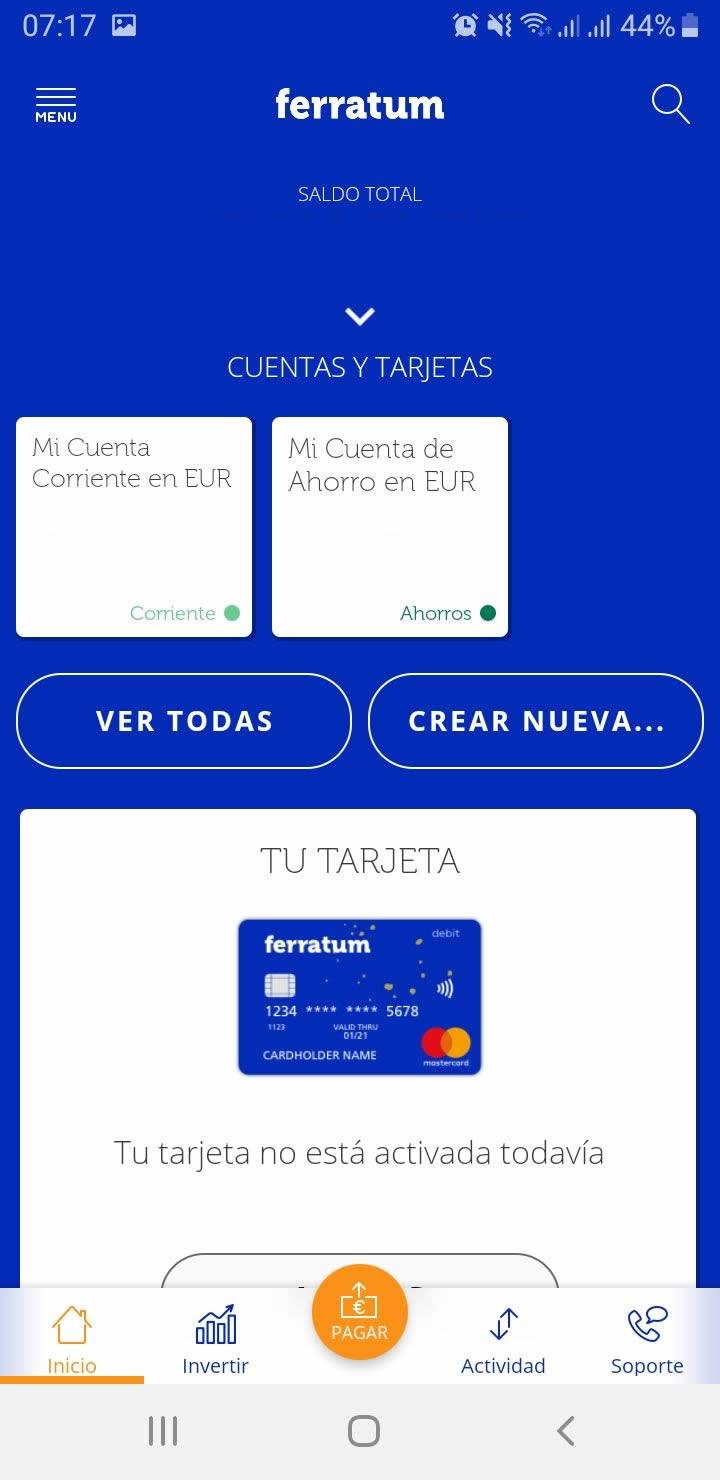The height and width of the screenshot is (1480, 720).
Task: Go to the system home screen
Action: pos(363,1431)
